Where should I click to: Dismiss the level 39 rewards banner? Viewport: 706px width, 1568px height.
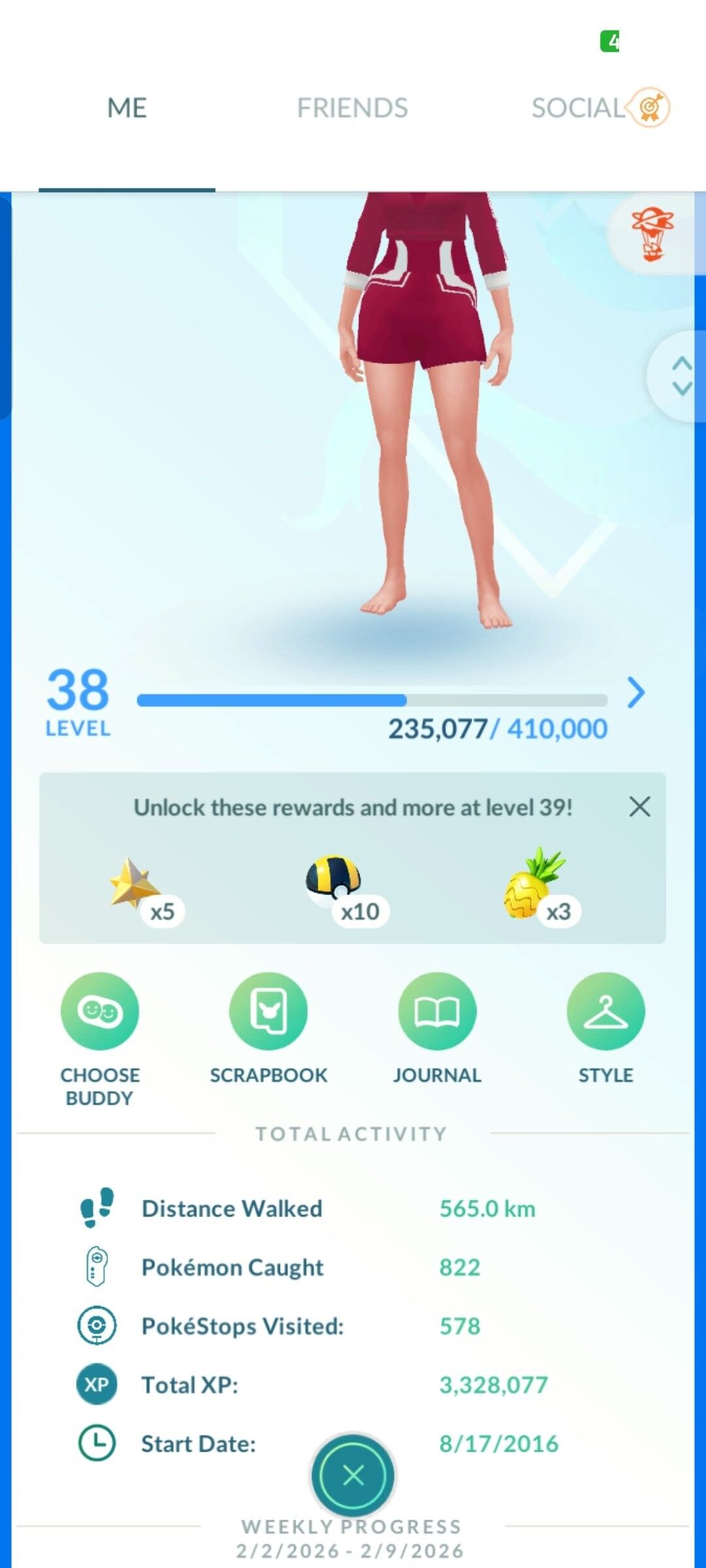[x=639, y=807]
